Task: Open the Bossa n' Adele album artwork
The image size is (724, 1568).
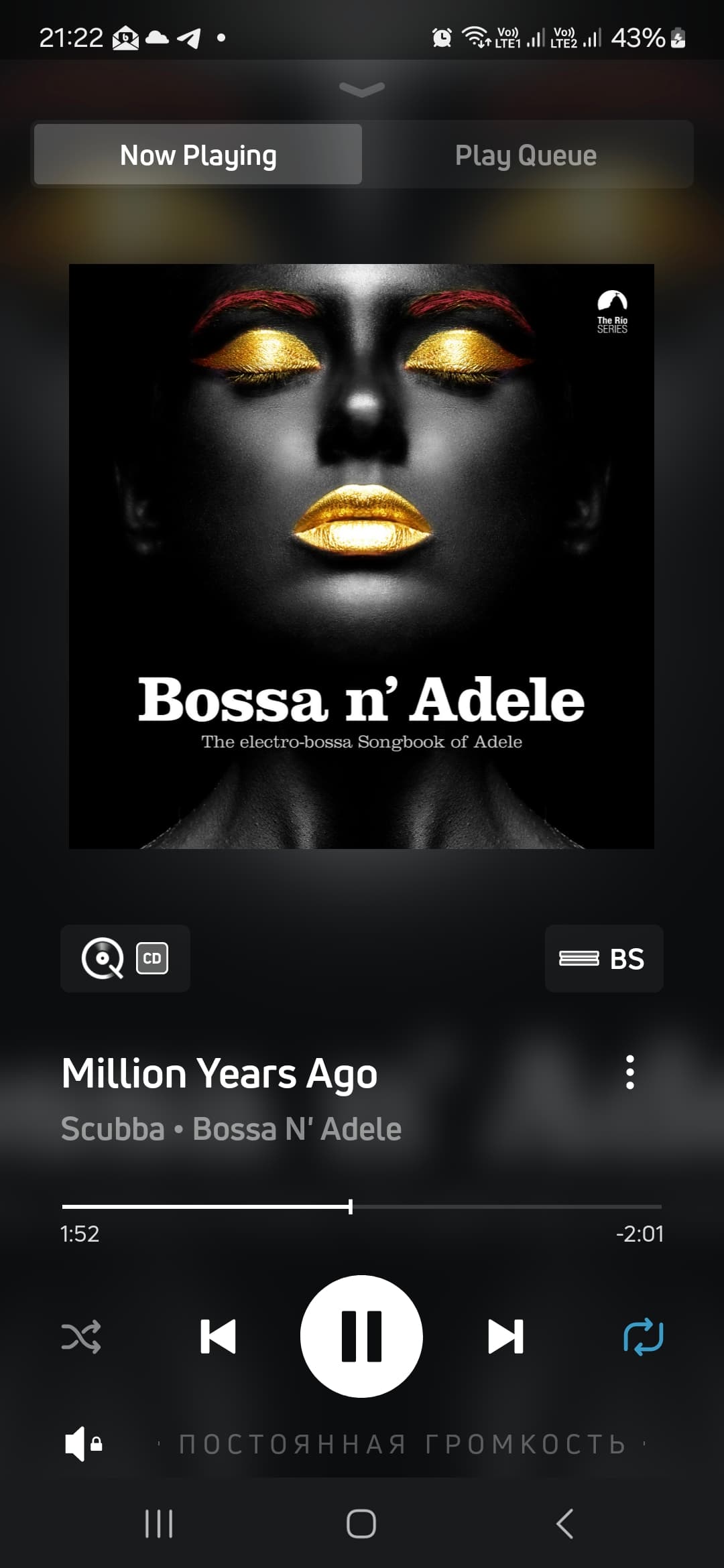Action: tap(361, 556)
